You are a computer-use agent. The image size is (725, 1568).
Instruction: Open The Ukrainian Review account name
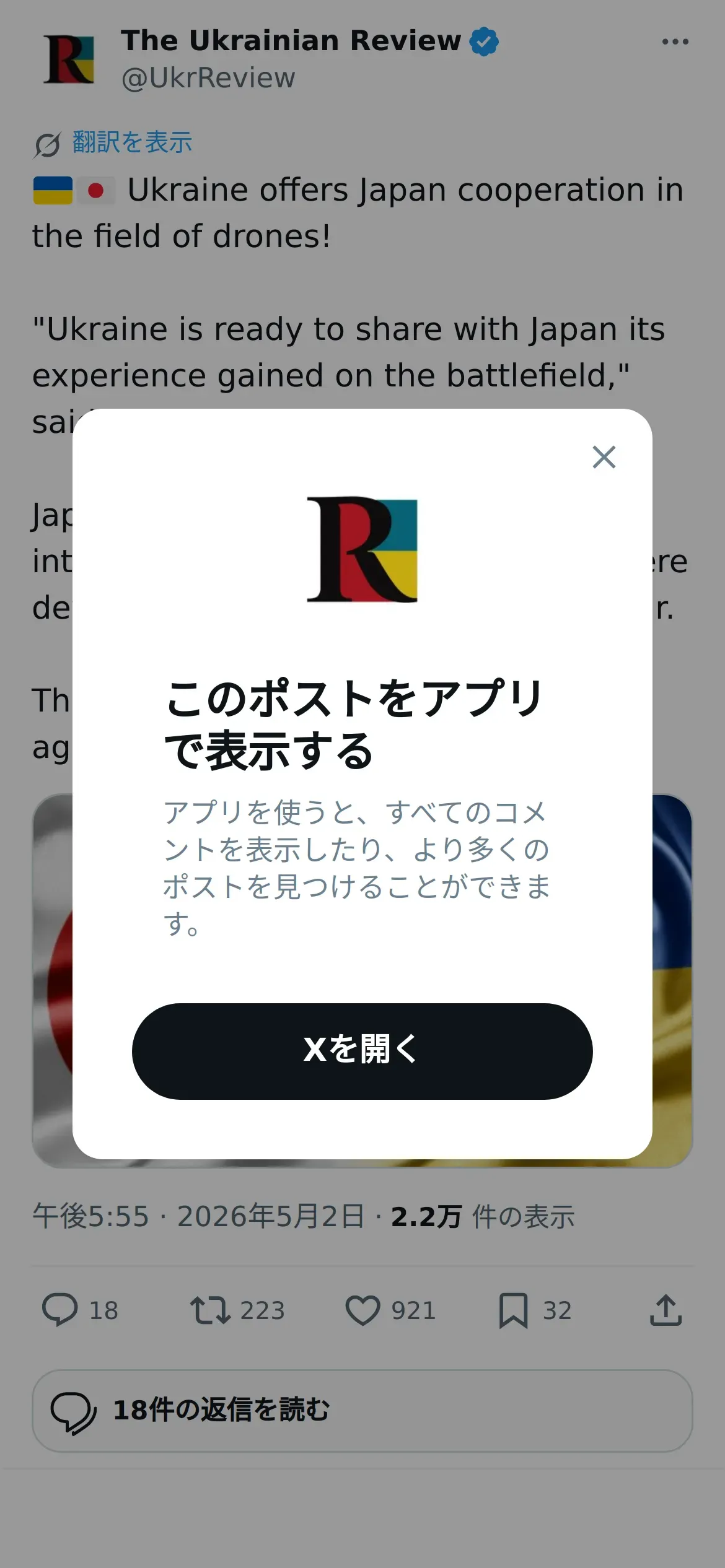tap(291, 41)
